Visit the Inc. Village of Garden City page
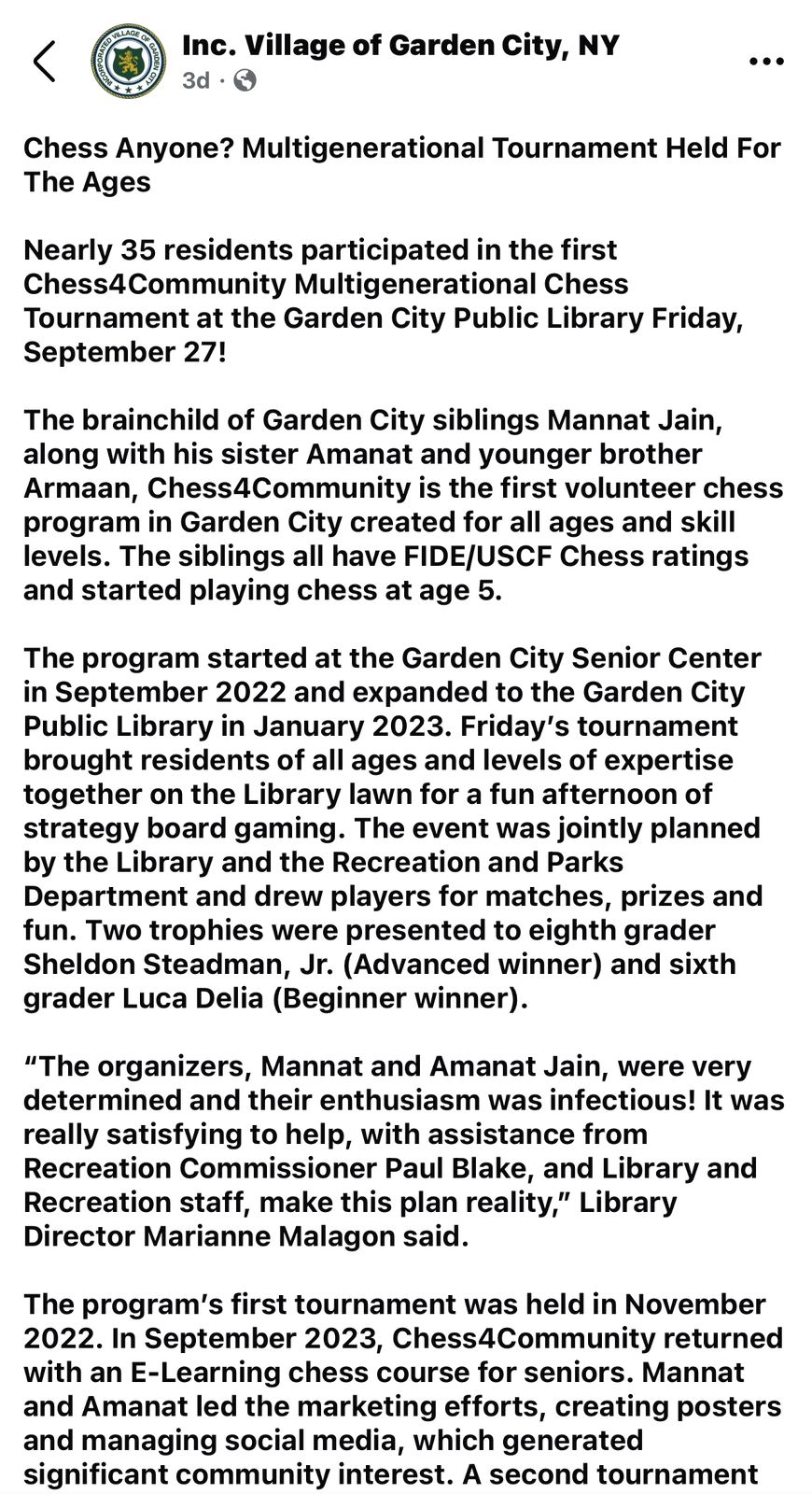 coord(400,45)
